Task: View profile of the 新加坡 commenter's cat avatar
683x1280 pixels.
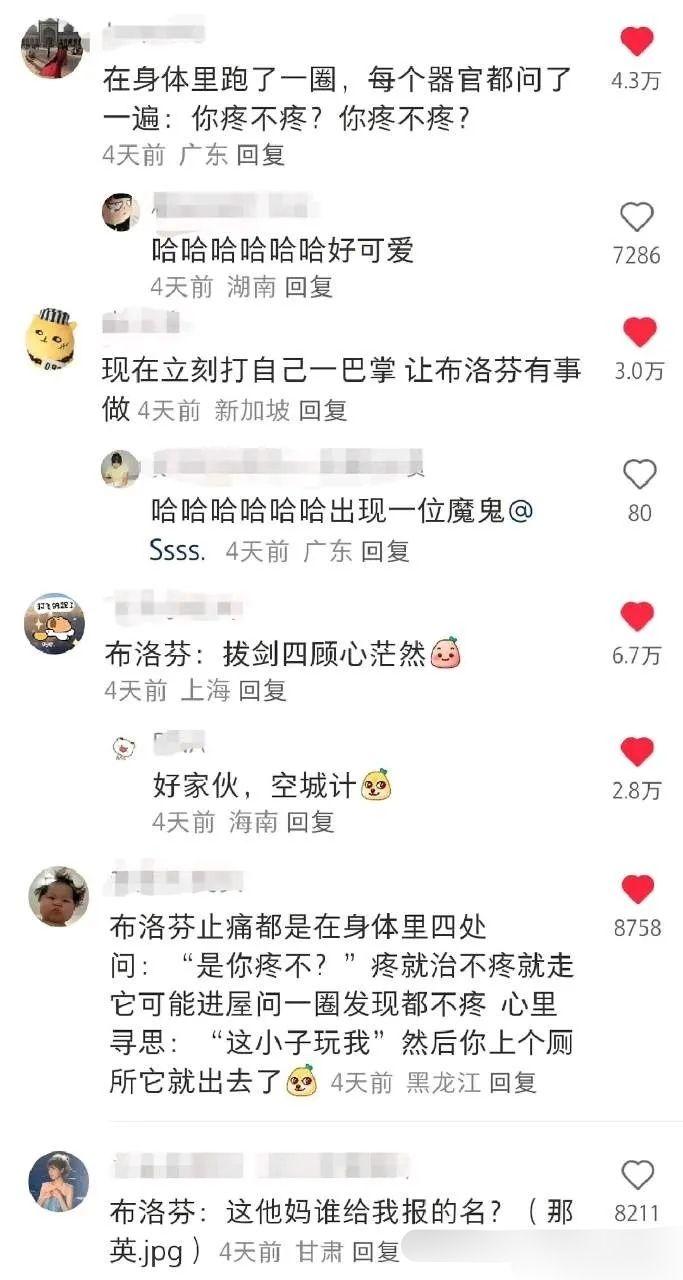Action: [50, 340]
